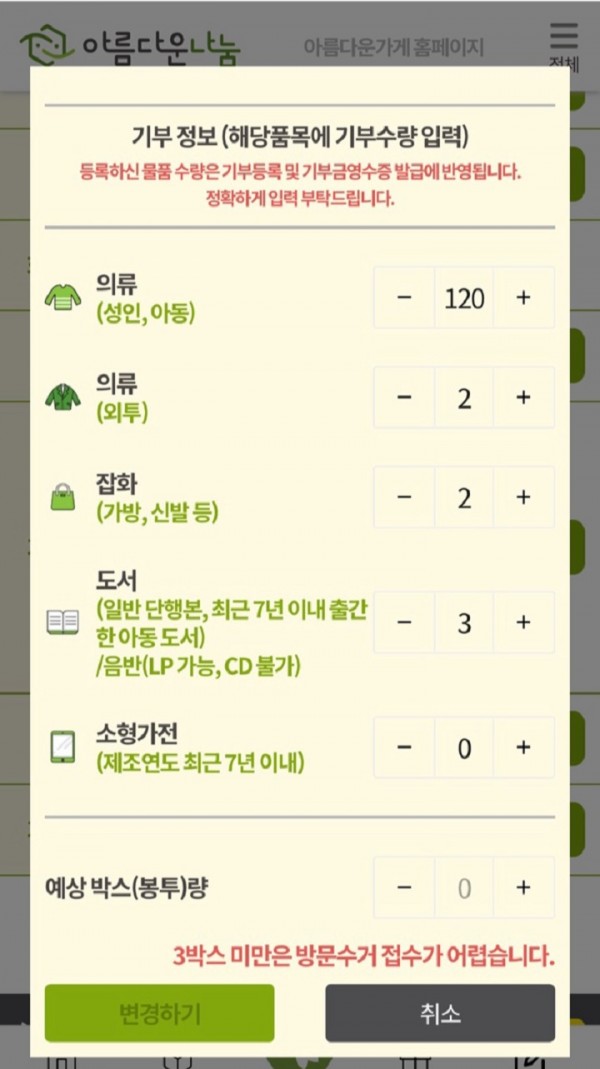The width and height of the screenshot is (600, 1069).
Task: Decrease 도서/음반 quantity
Action: coord(404,622)
